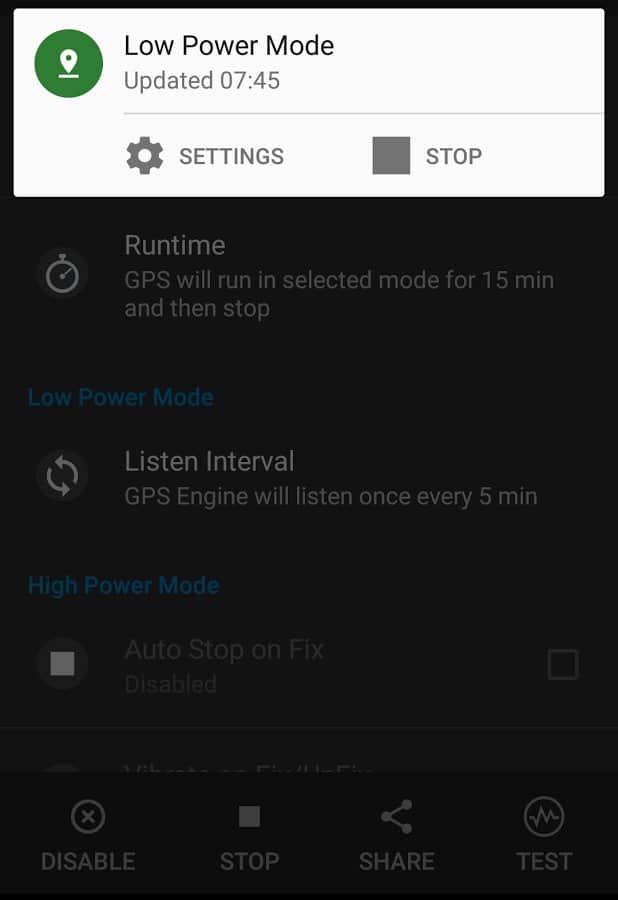Viewport: 618px width, 900px height.
Task: Tap Disable in the bottom bar
Action: pyautogui.click(x=88, y=835)
